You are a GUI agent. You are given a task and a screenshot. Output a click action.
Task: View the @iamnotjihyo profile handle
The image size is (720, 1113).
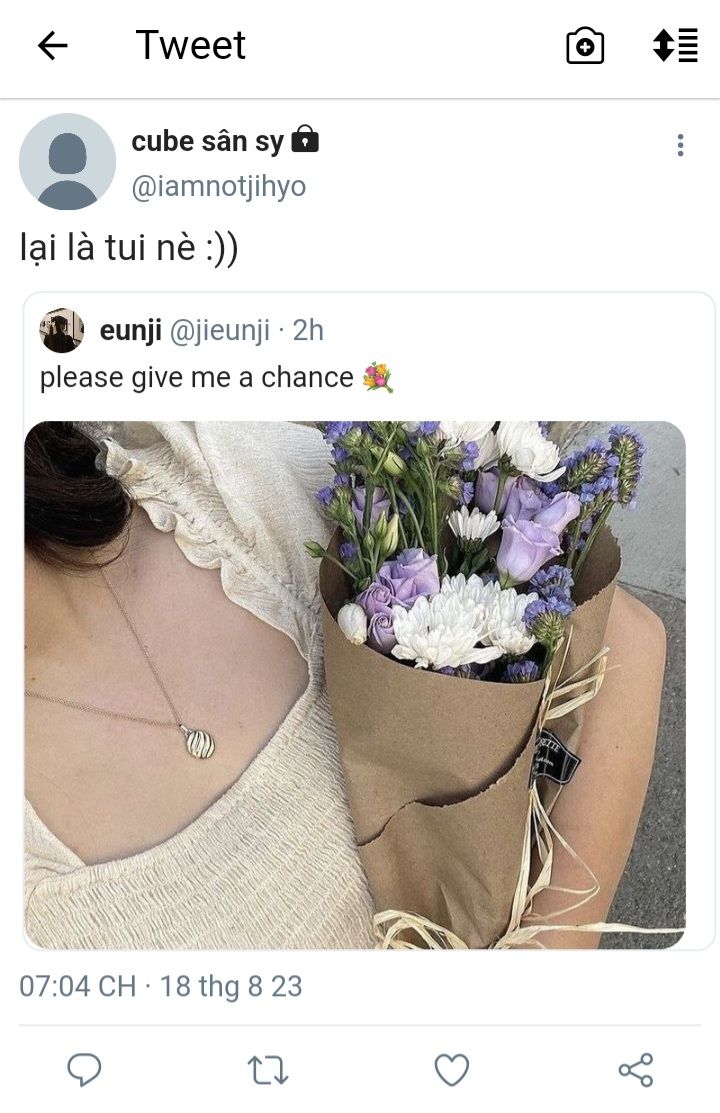[x=219, y=187]
